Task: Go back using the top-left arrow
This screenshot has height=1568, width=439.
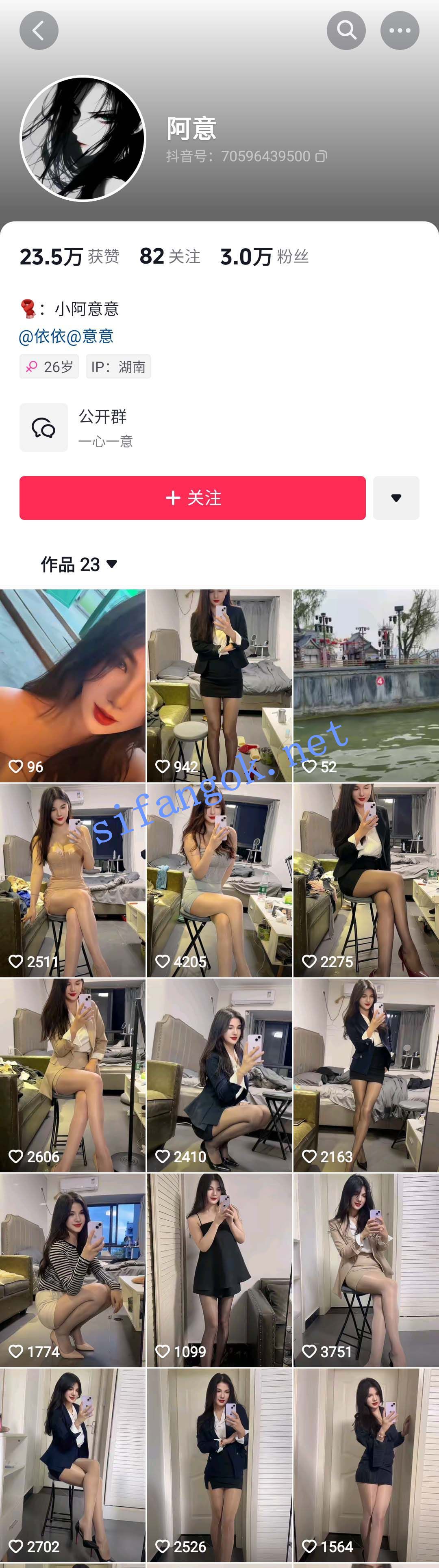Action: click(x=38, y=30)
